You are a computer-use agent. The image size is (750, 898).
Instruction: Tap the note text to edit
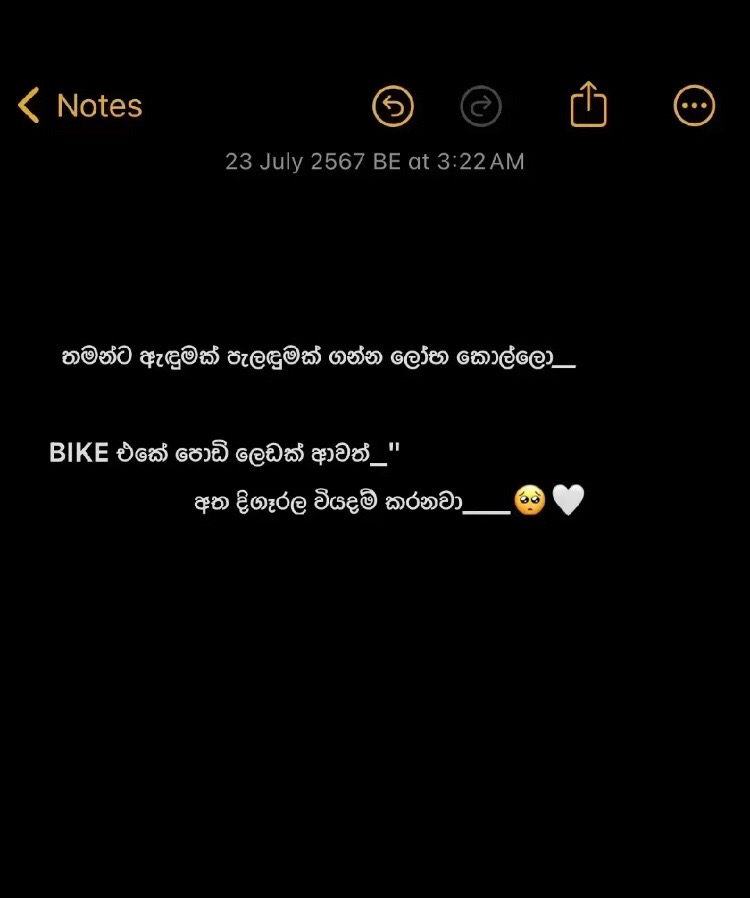point(318,358)
